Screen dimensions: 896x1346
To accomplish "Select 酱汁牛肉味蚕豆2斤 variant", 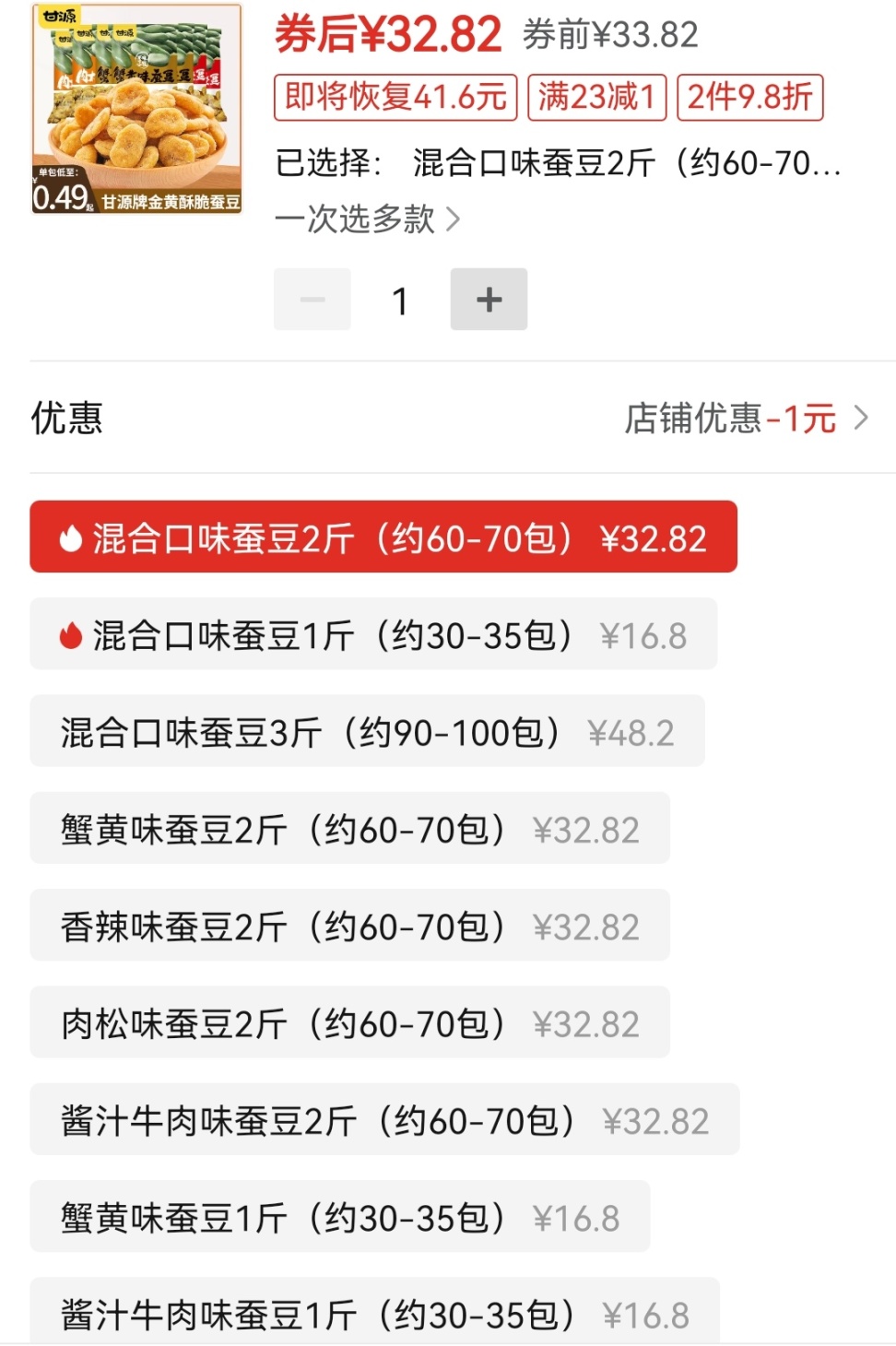I will click(384, 1120).
